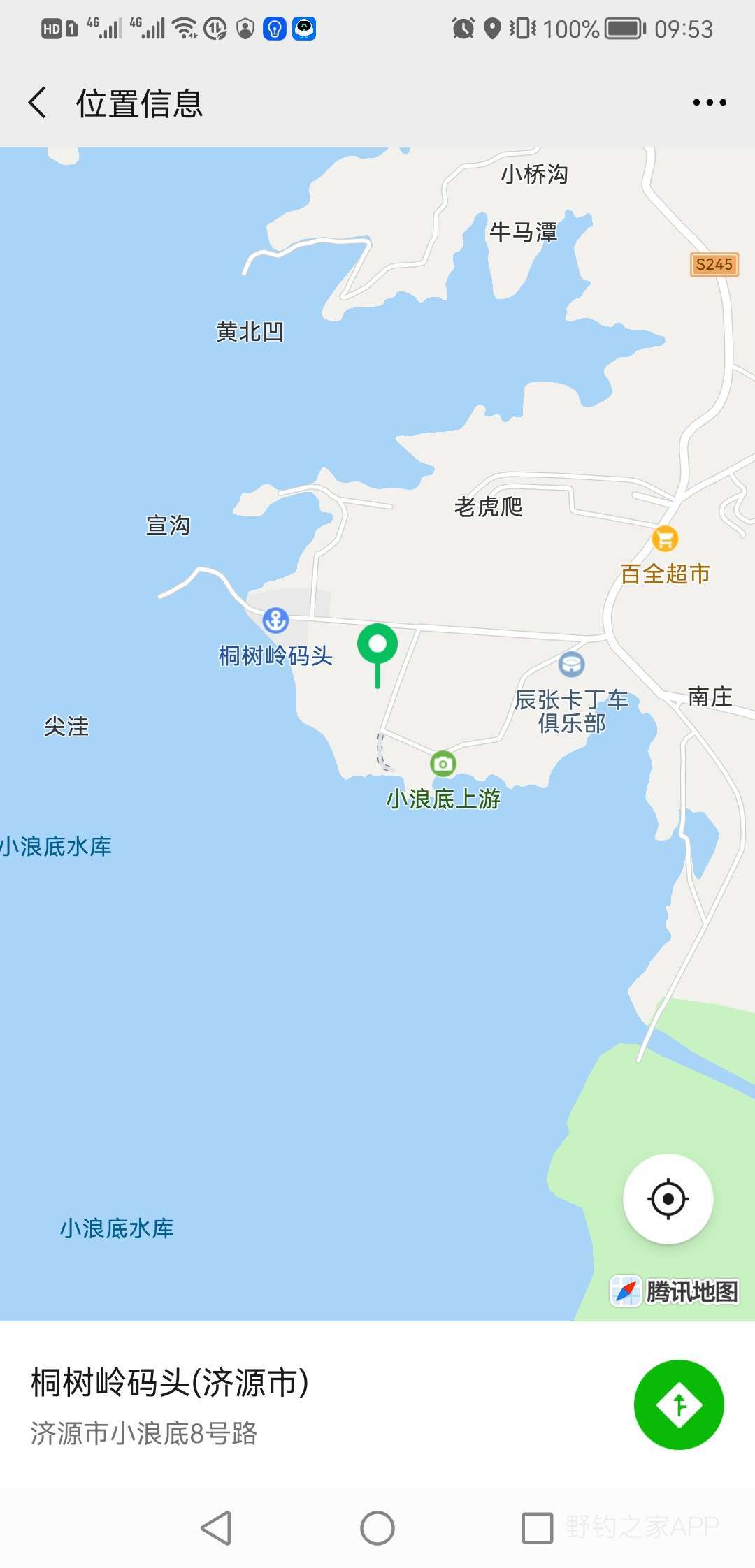Select the 辰张卡丁车俱乐部 marker

pyautogui.click(x=571, y=664)
